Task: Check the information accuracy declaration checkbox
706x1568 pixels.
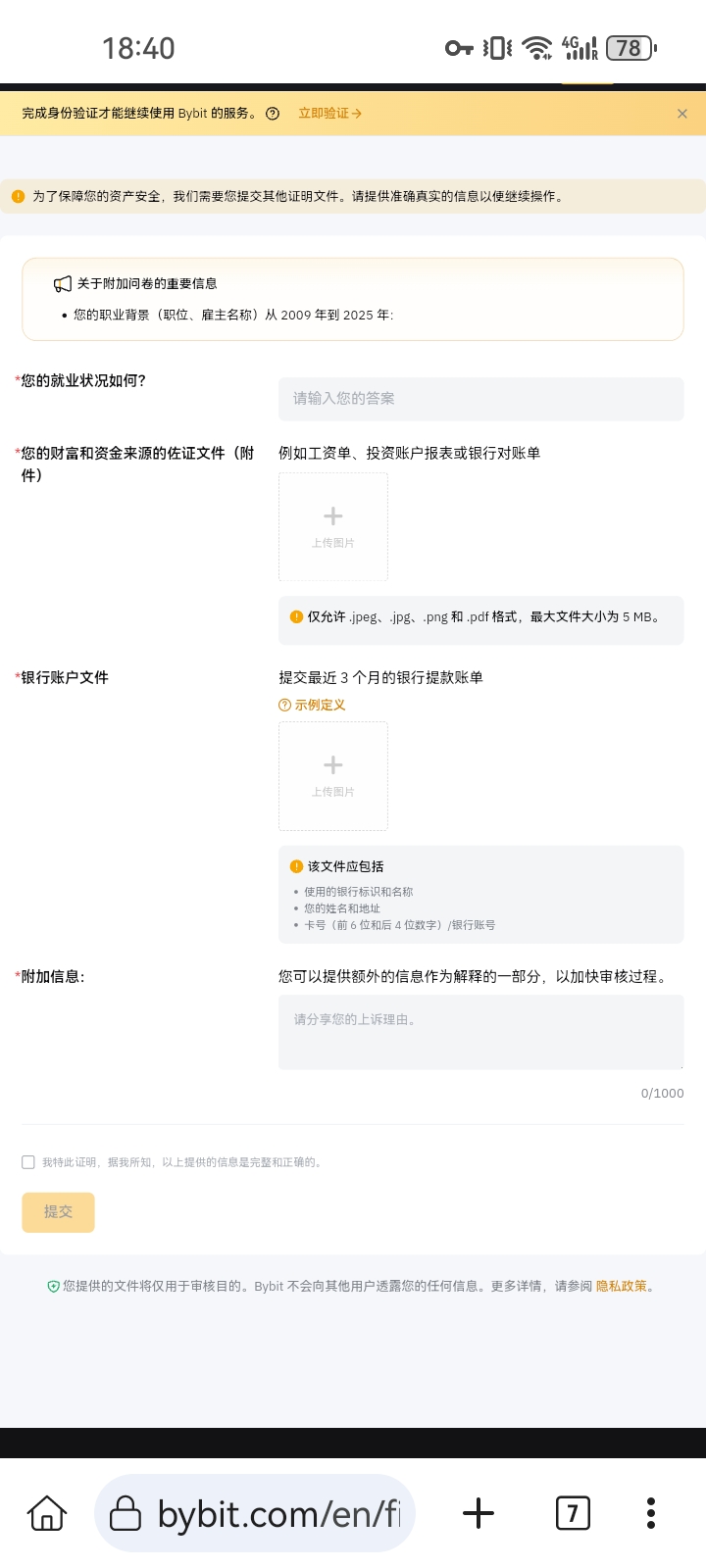Action: (x=28, y=1162)
